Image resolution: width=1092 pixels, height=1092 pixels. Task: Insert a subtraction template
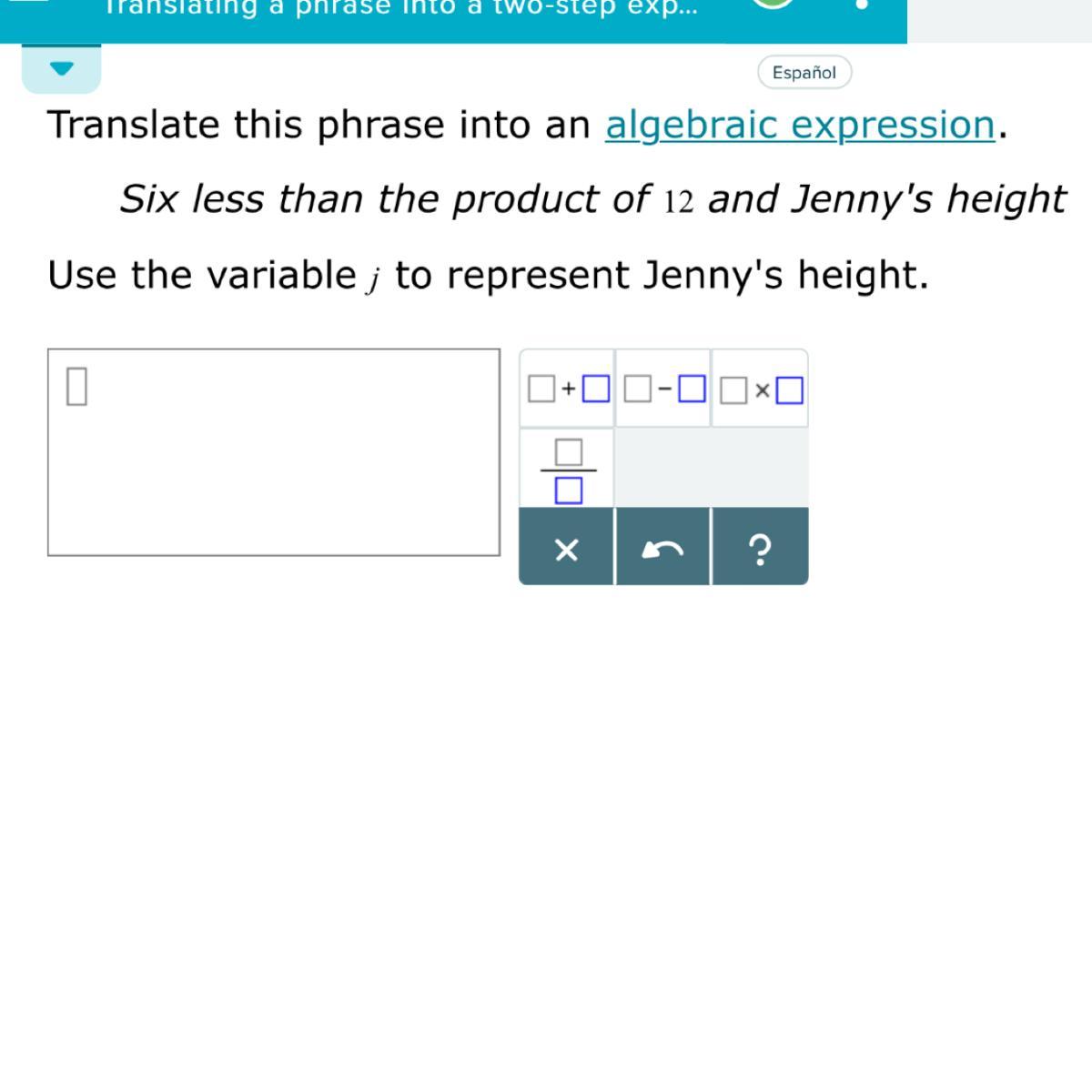pos(664,389)
